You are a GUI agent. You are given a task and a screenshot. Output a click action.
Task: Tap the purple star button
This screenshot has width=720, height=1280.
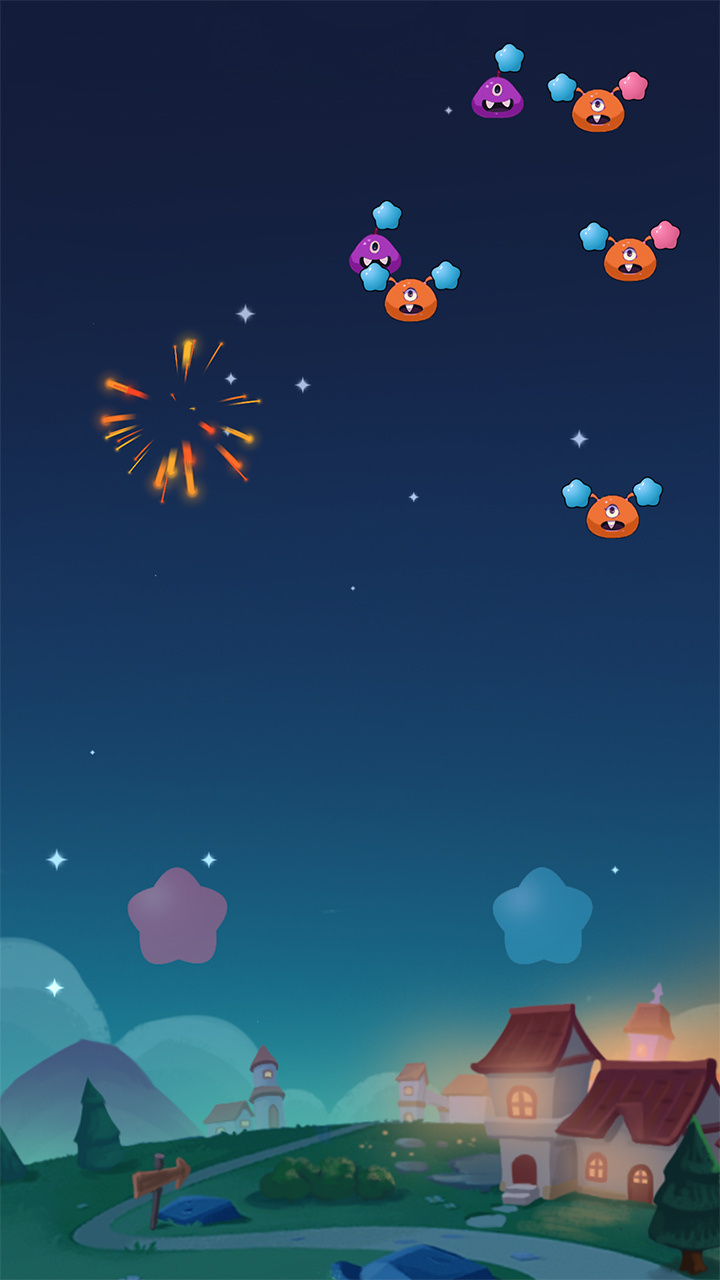coord(177,917)
